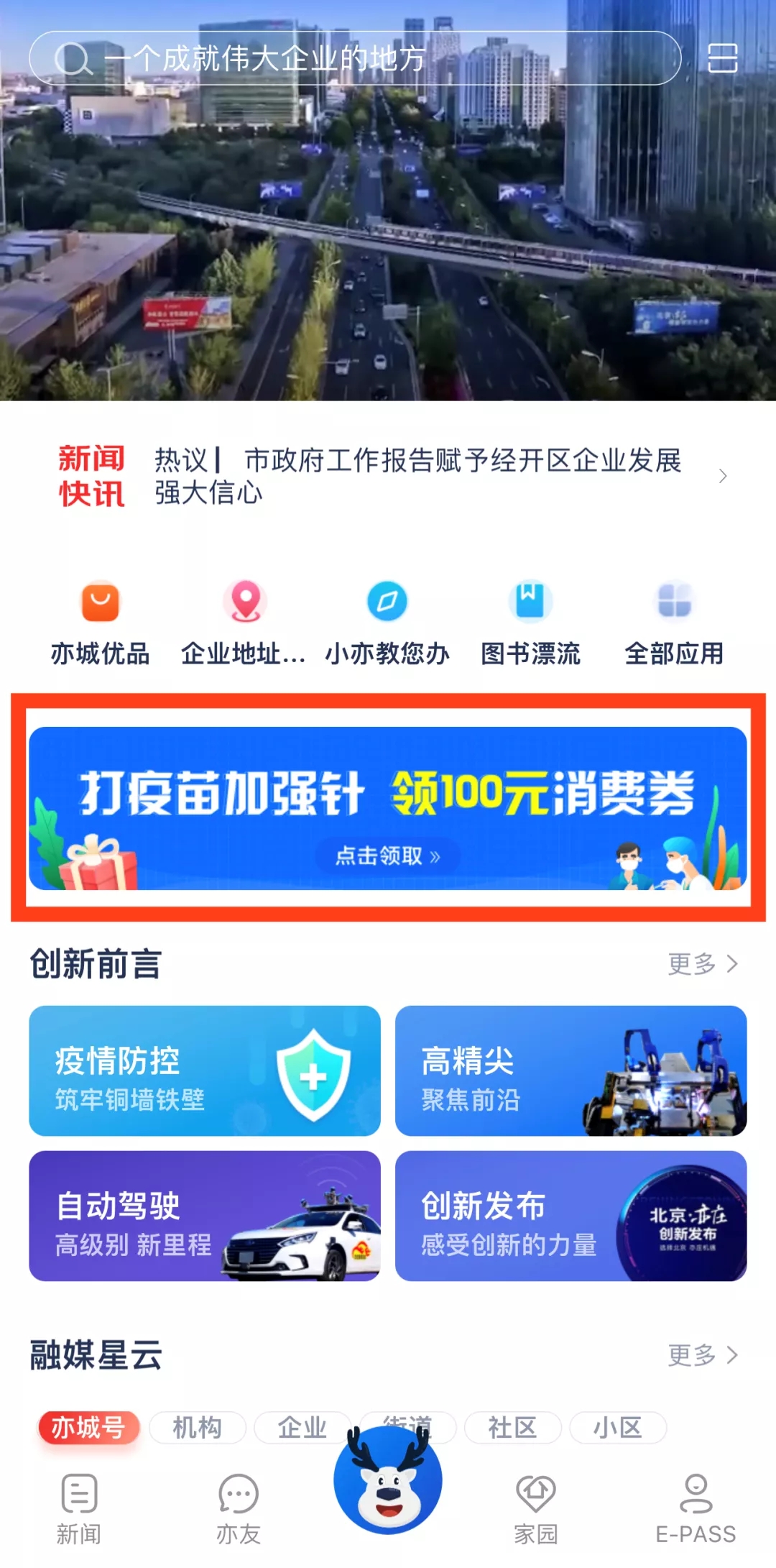Image resolution: width=776 pixels, height=1568 pixels.
Task: Open the E-PASS tab
Action: tap(694, 1510)
